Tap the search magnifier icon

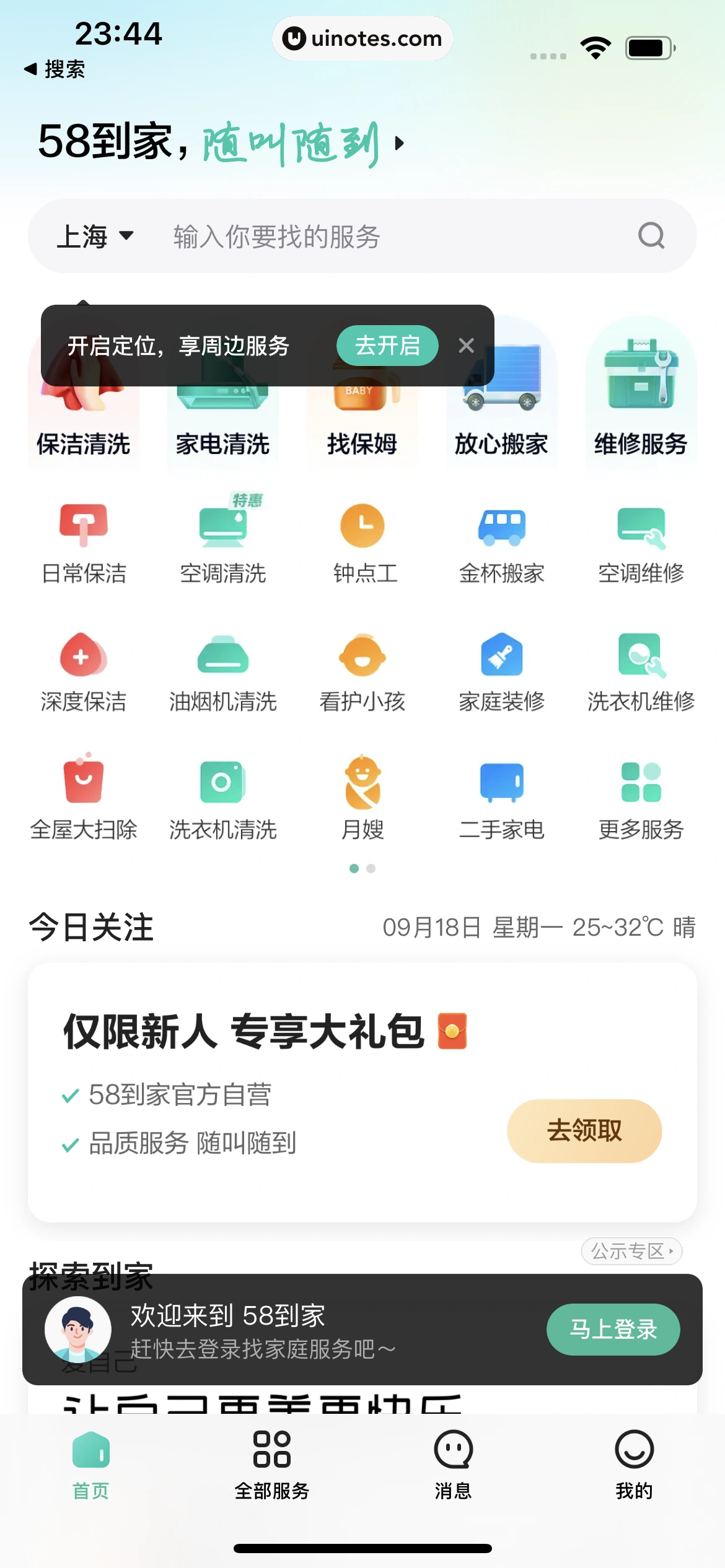coord(649,237)
